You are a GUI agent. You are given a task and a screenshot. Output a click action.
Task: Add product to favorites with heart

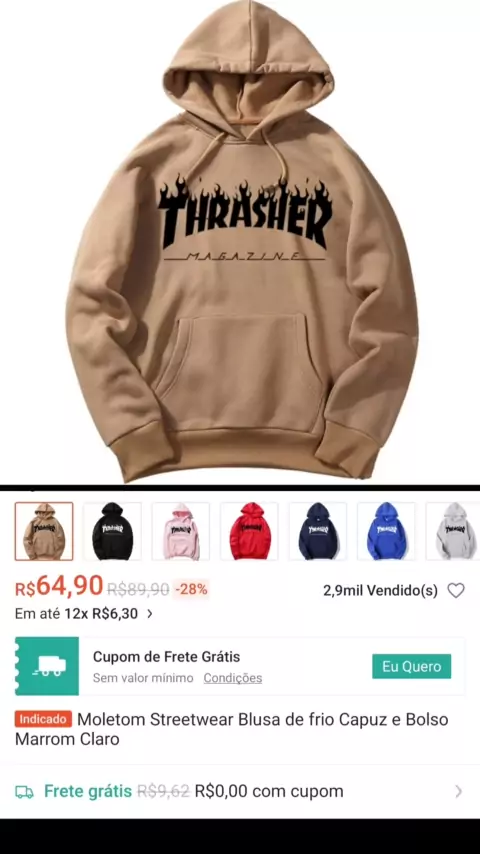coord(455,590)
